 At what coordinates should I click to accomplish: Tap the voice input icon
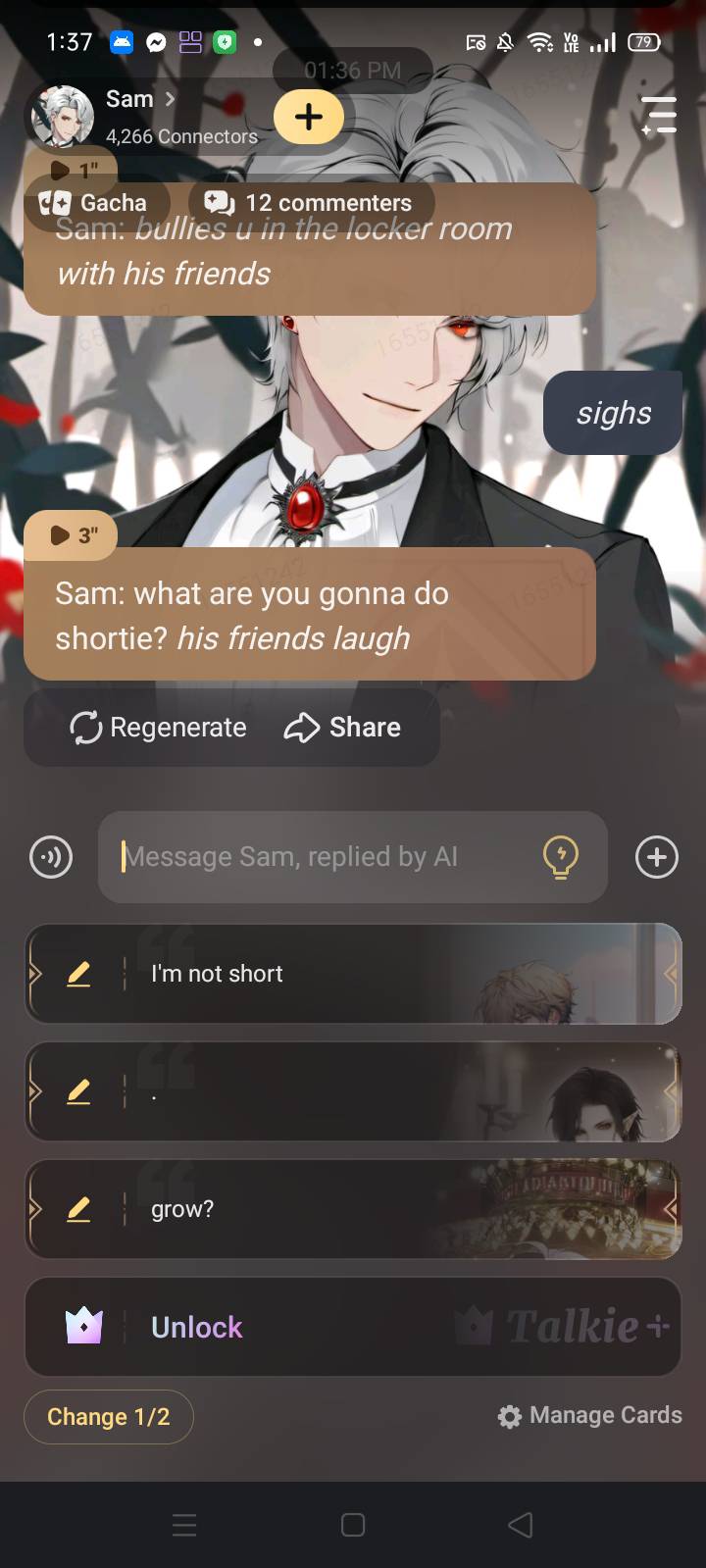pyautogui.click(x=51, y=858)
